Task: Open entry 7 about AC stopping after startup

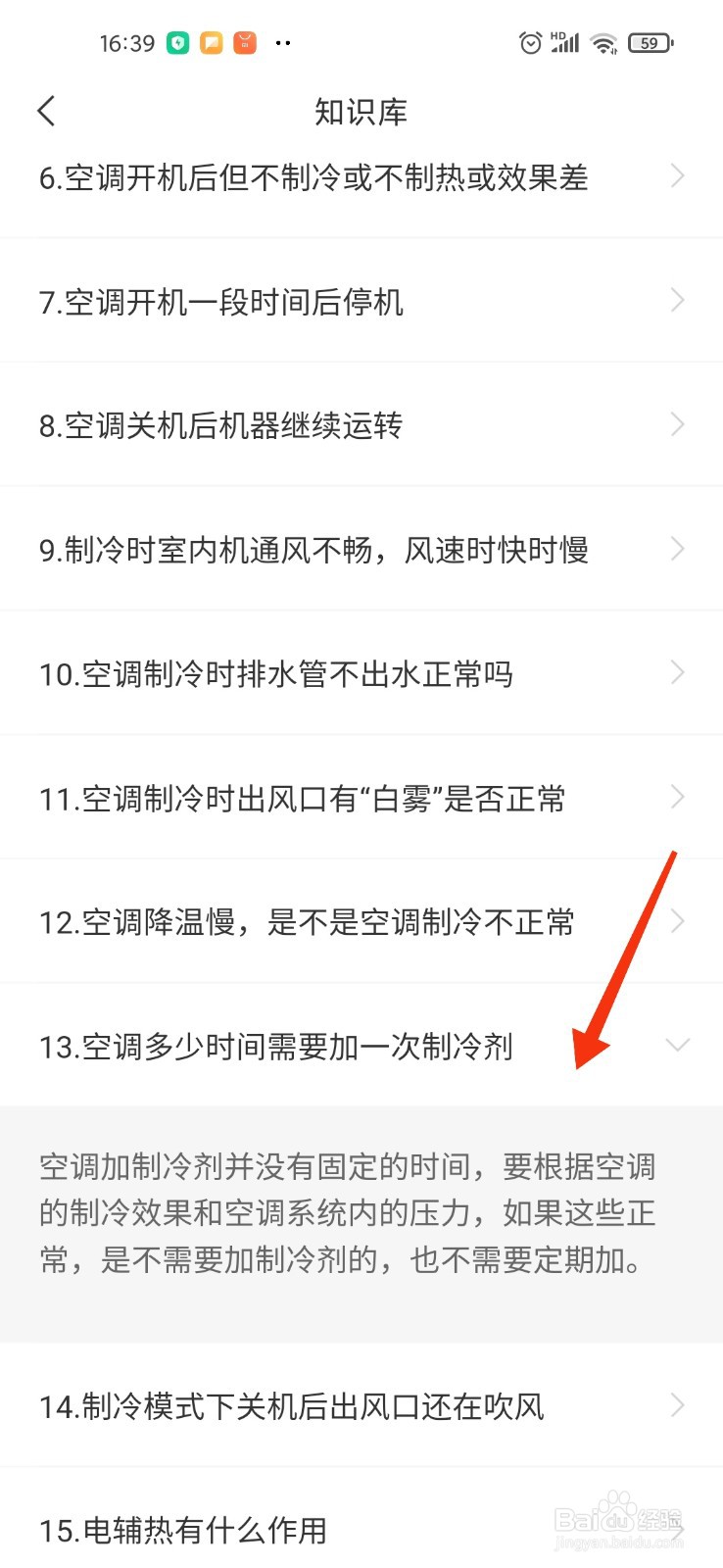Action: (x=361, y=301)
